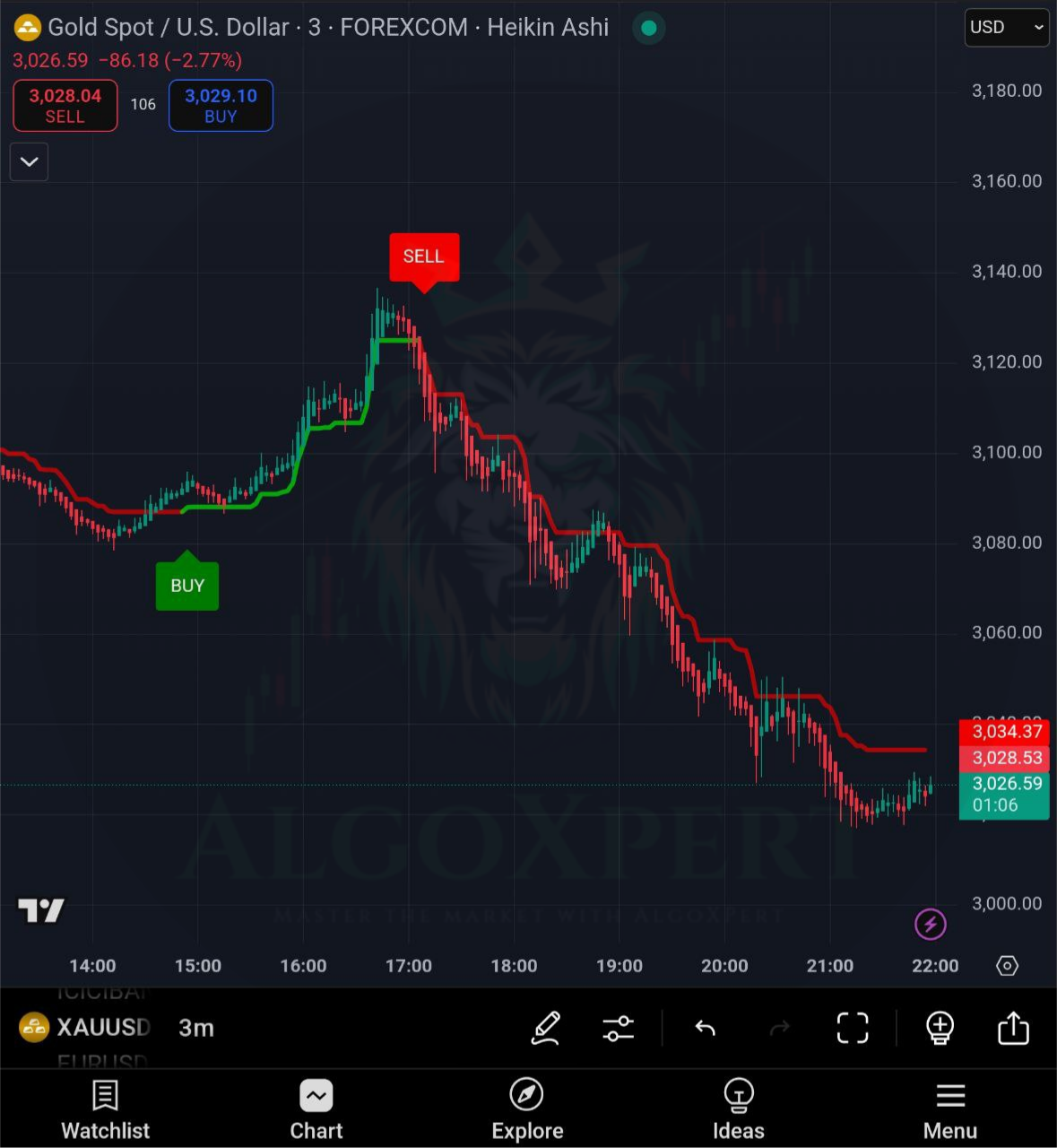Open the USD currency dropdown

1006,27
